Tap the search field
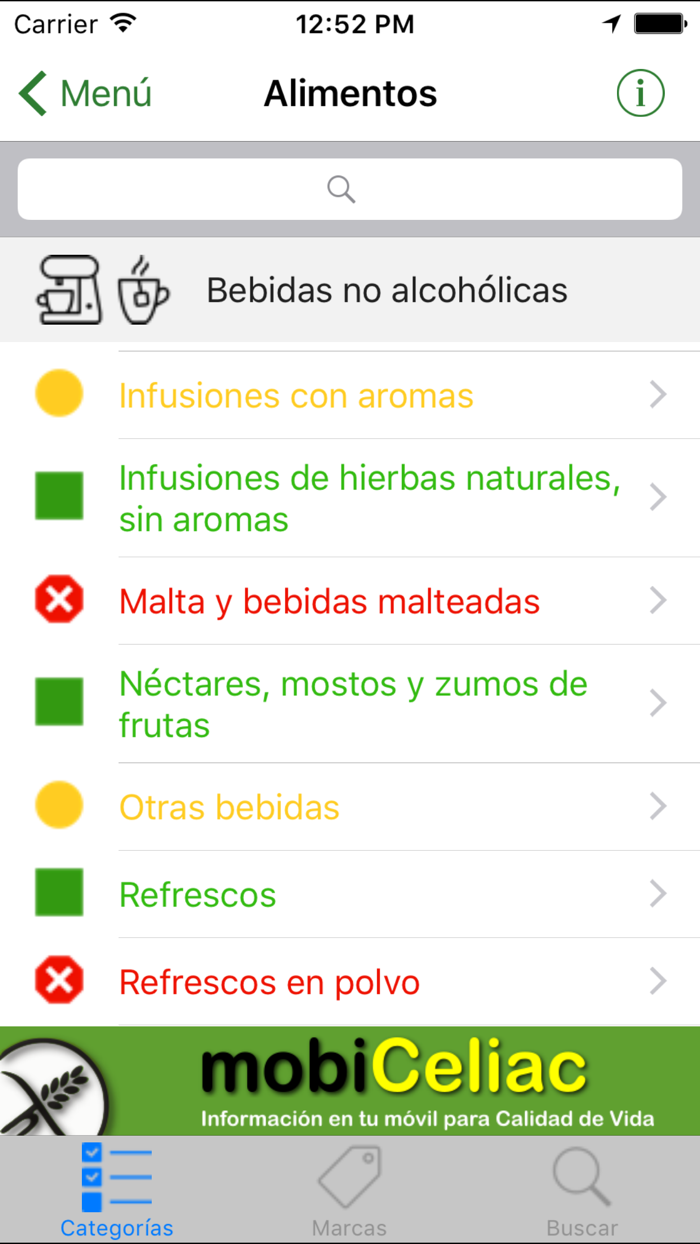The image size is (700, 1244). tap(350, 189)
